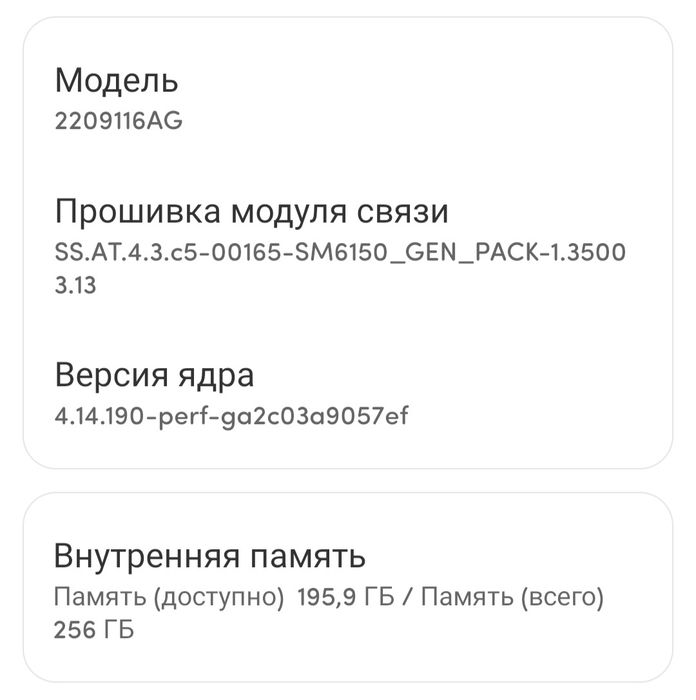Screen dimensions: 696x700
Task: Tap the Прошивка модуля связи entry
Action: click(x=347, y=246)
